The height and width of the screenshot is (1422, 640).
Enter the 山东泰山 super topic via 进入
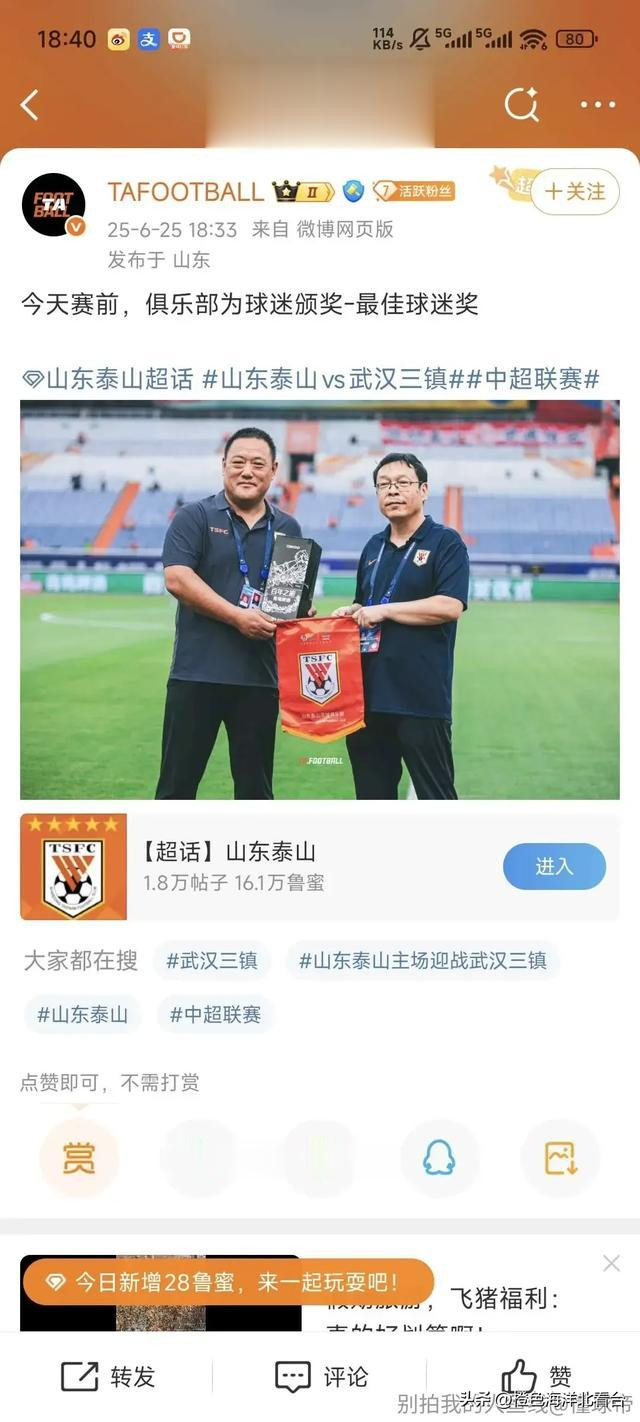tap(554, 866)
